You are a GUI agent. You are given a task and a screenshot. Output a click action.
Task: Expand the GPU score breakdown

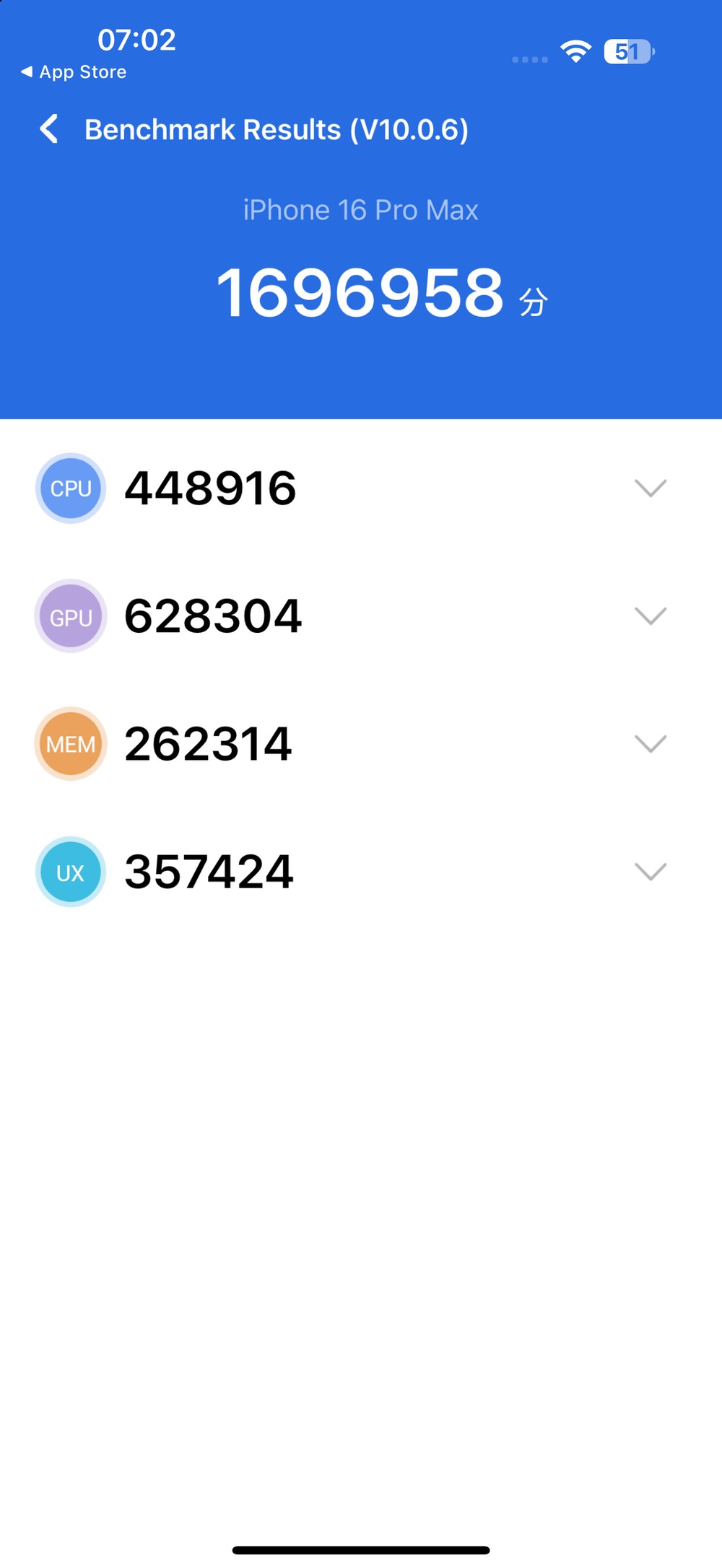point(650,616)
